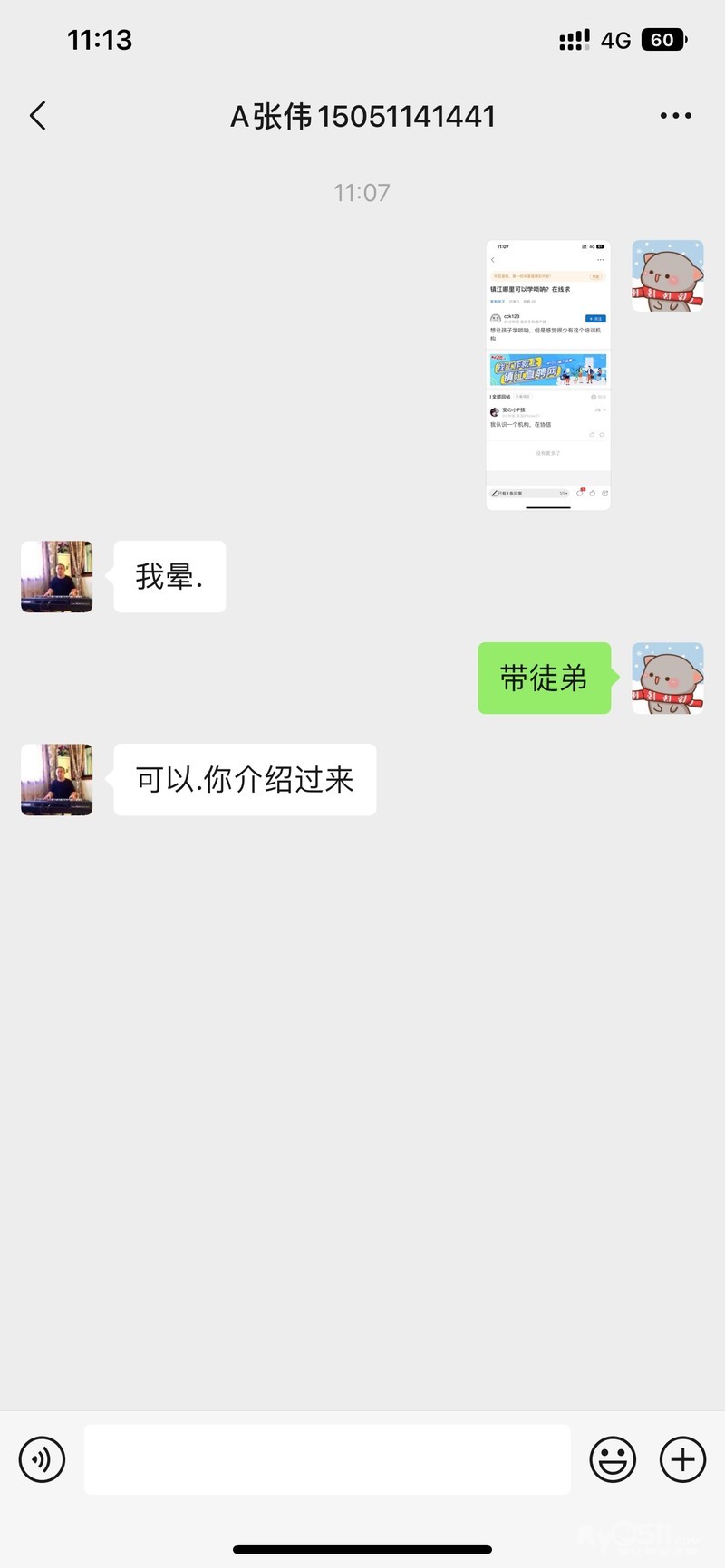Focus the message text field
The width and height of the screenshot is (725, 1568).
327,1459
